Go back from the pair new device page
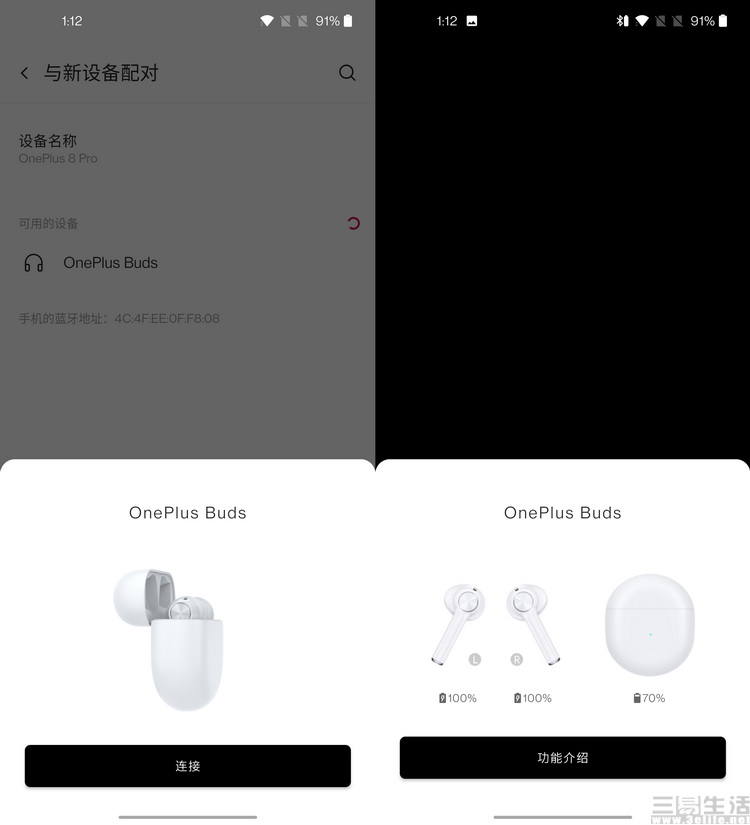Screen dimensions: 750x825 (x=25, y=73)
